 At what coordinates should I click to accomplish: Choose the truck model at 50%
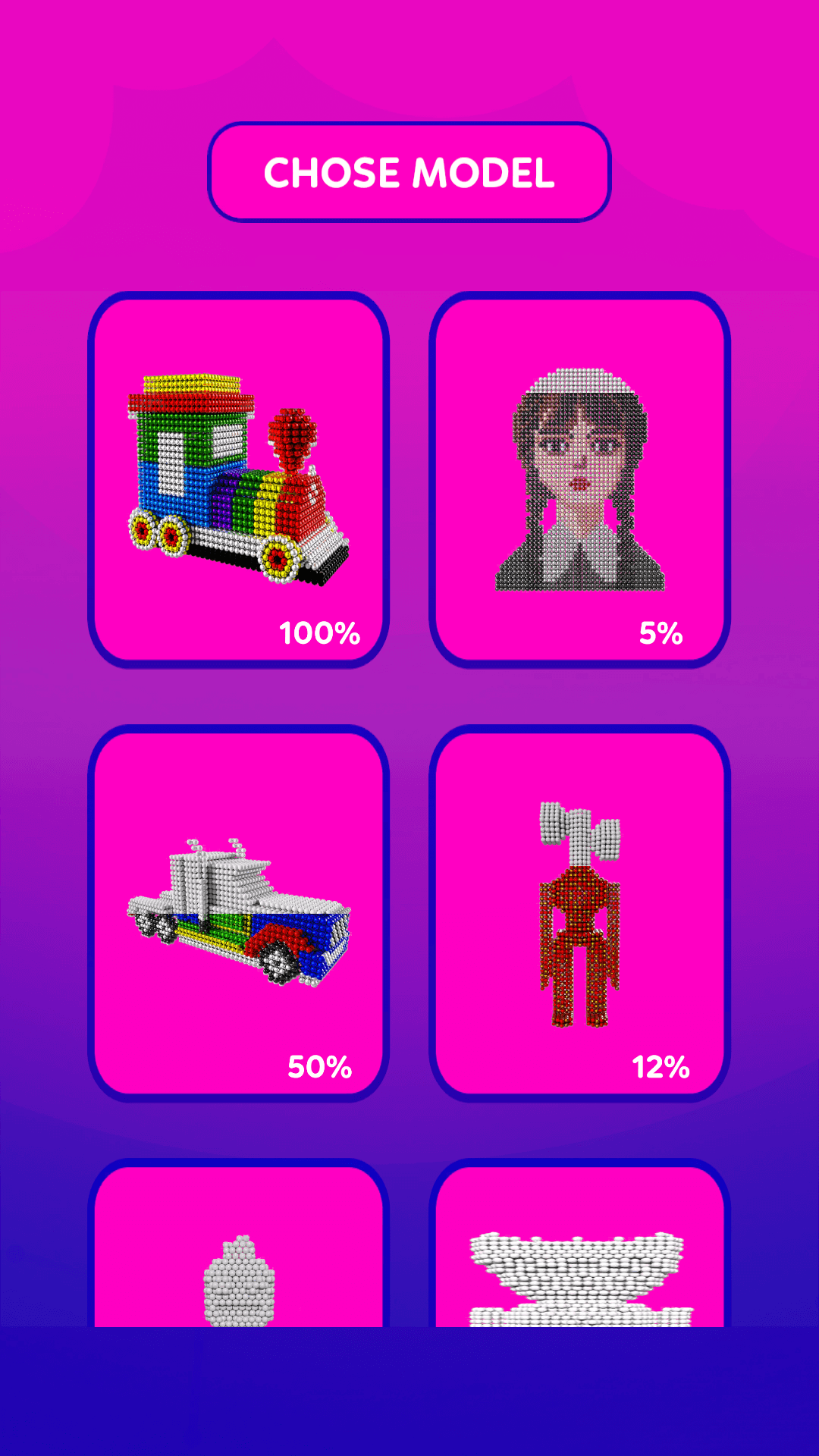(x=238, y=913)
